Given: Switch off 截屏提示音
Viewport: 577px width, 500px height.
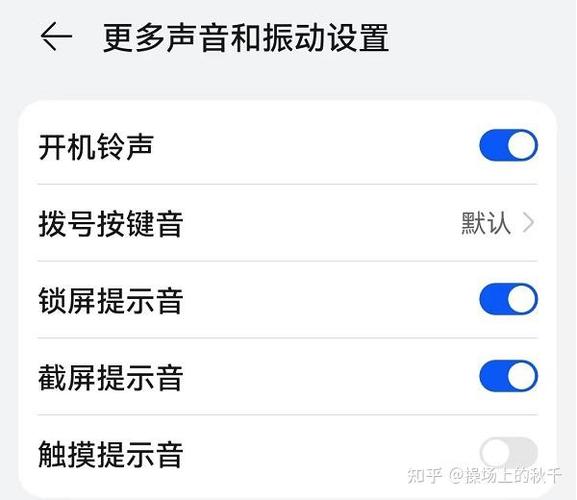Looking at the screenshot, I should coord(508,376).
